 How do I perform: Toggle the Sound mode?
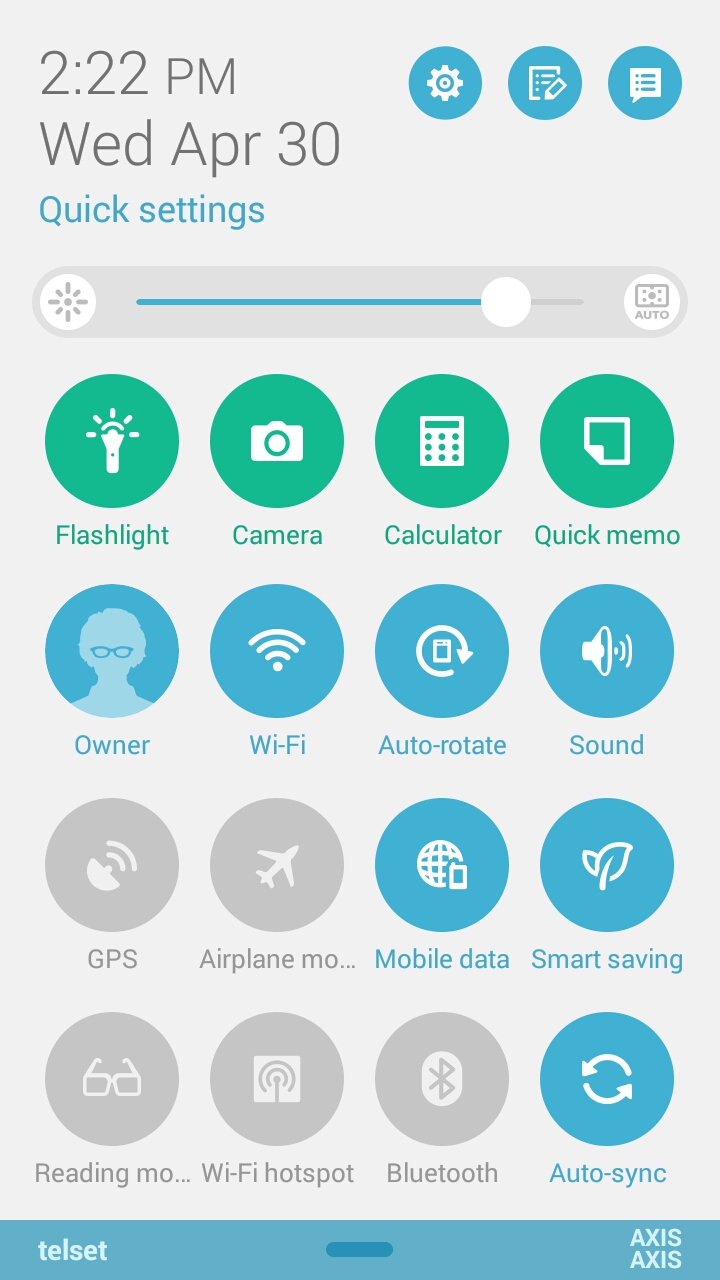point(607,651)
